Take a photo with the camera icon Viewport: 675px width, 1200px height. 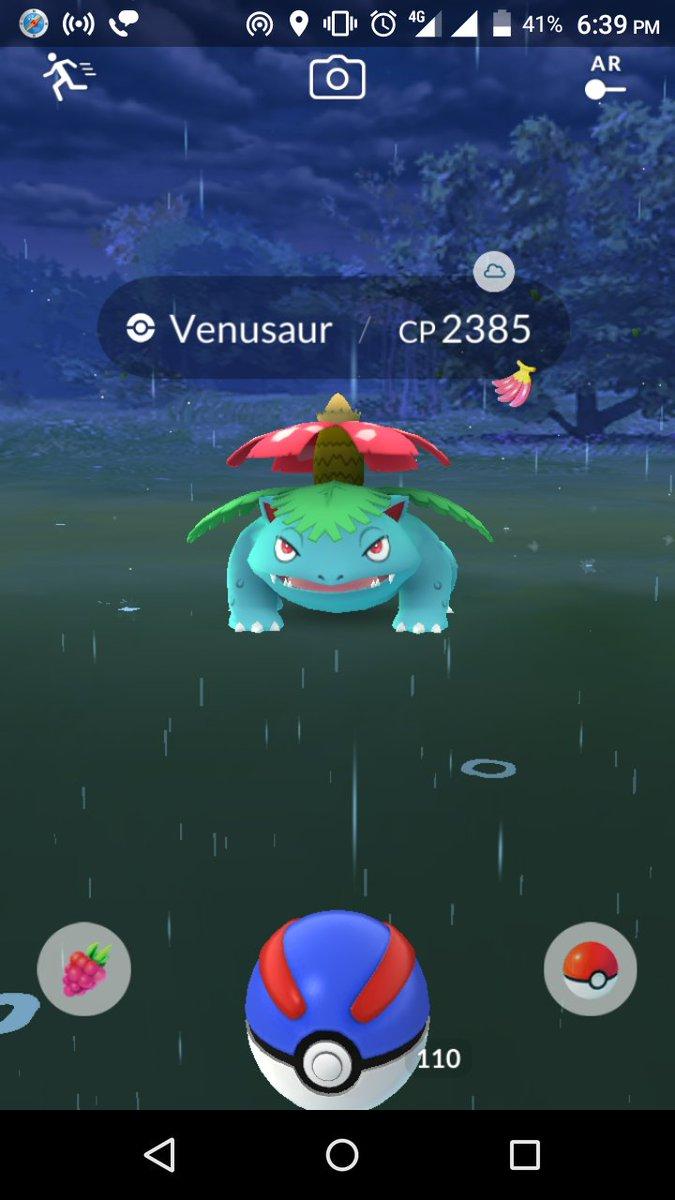337,78
